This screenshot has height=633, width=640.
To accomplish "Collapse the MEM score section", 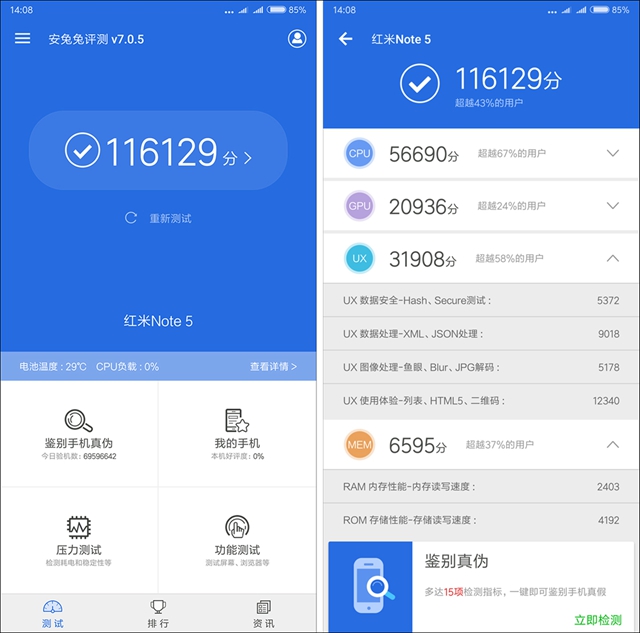I will click(x=613, y=445).
